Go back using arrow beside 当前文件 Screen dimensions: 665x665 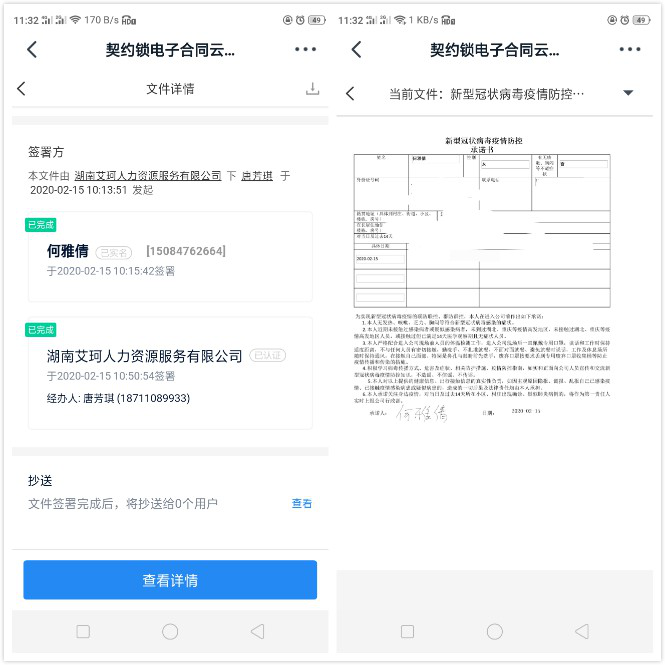click(x=350, y=93)
